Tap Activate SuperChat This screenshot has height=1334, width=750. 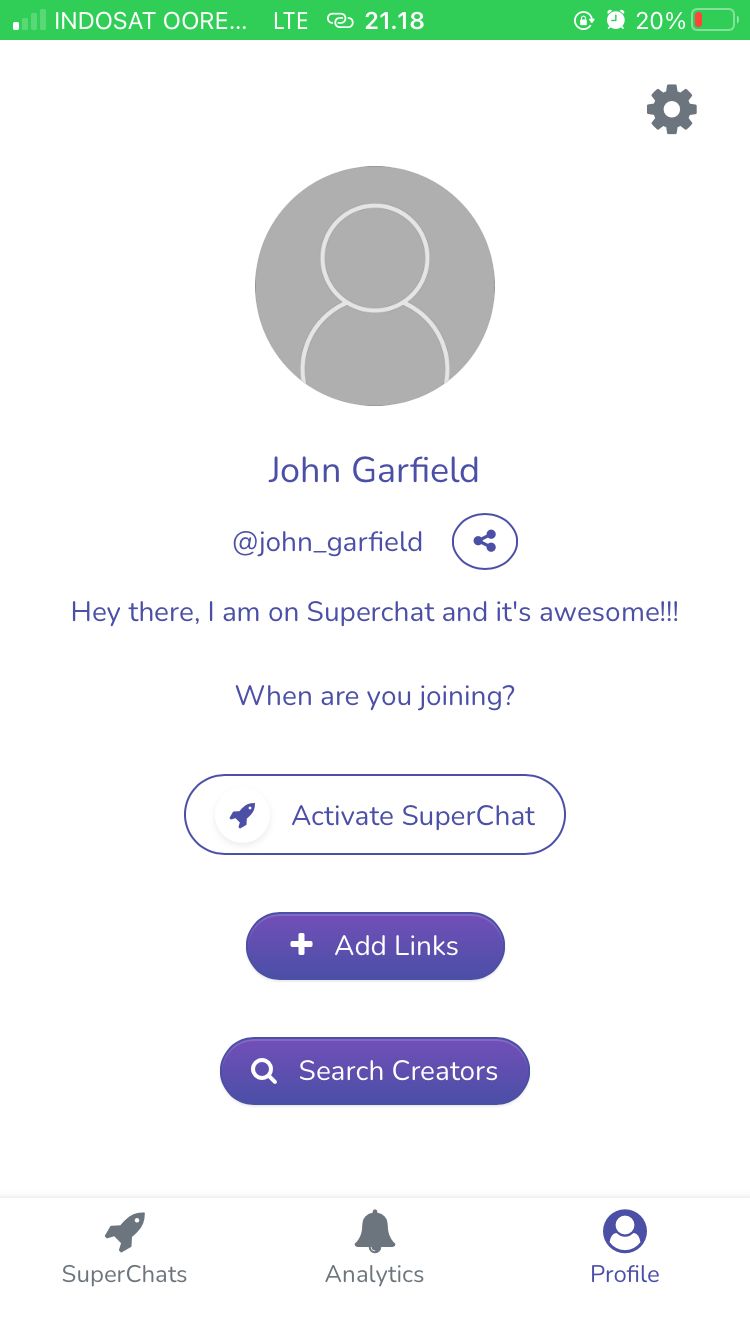tap(375, 815)
